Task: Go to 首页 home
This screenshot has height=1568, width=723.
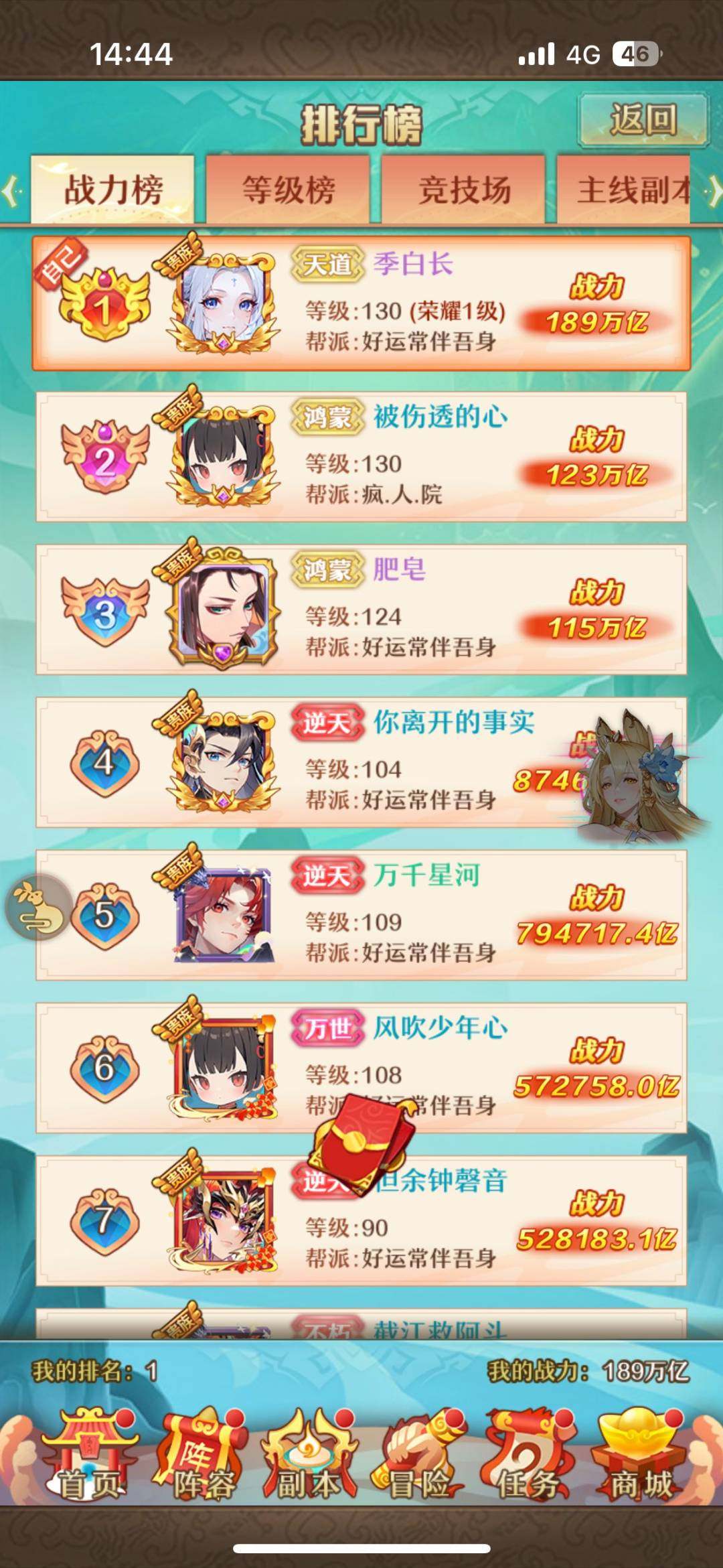Action: (89, 1456)
